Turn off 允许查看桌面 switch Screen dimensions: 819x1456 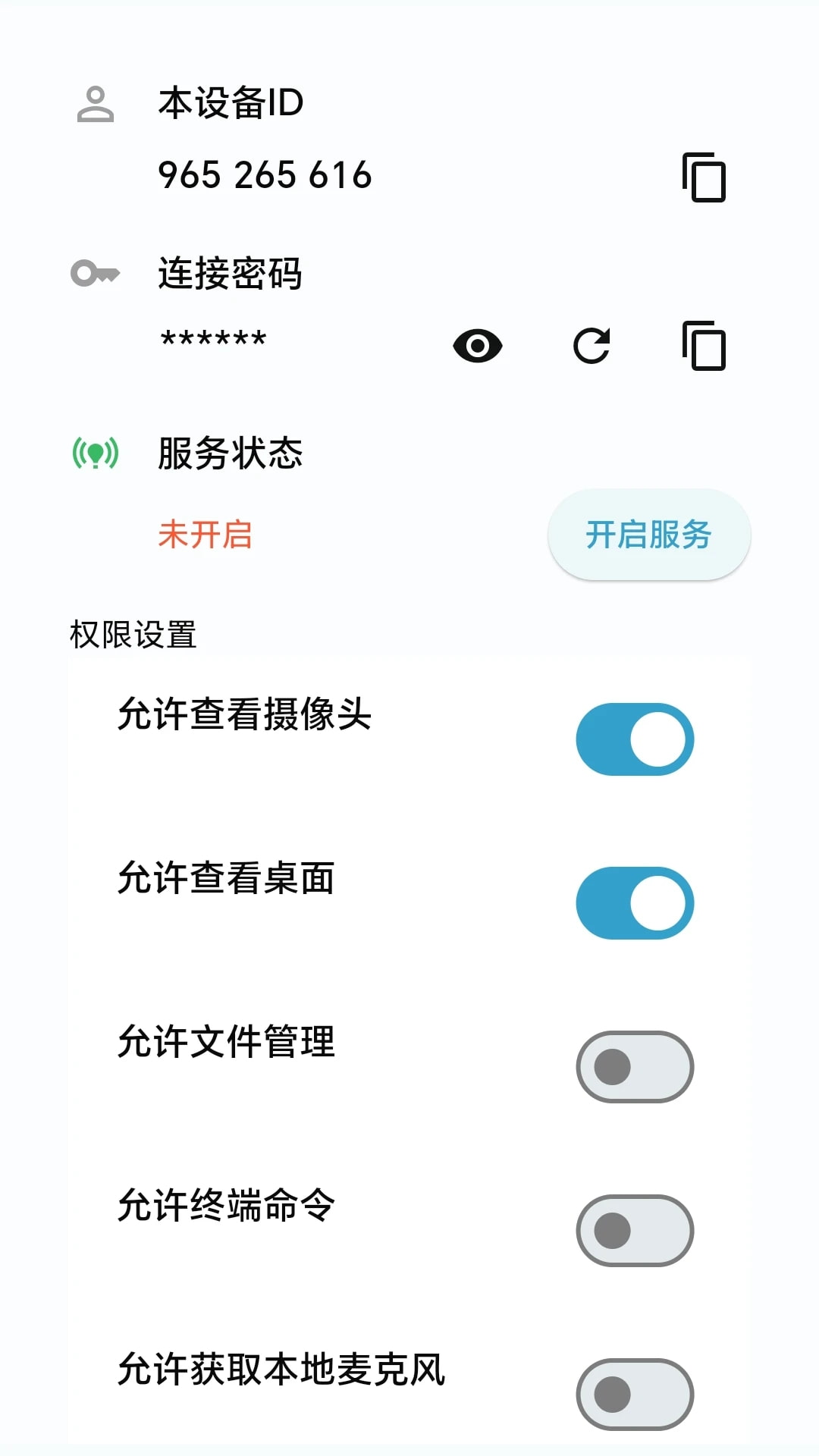(635, 903)
